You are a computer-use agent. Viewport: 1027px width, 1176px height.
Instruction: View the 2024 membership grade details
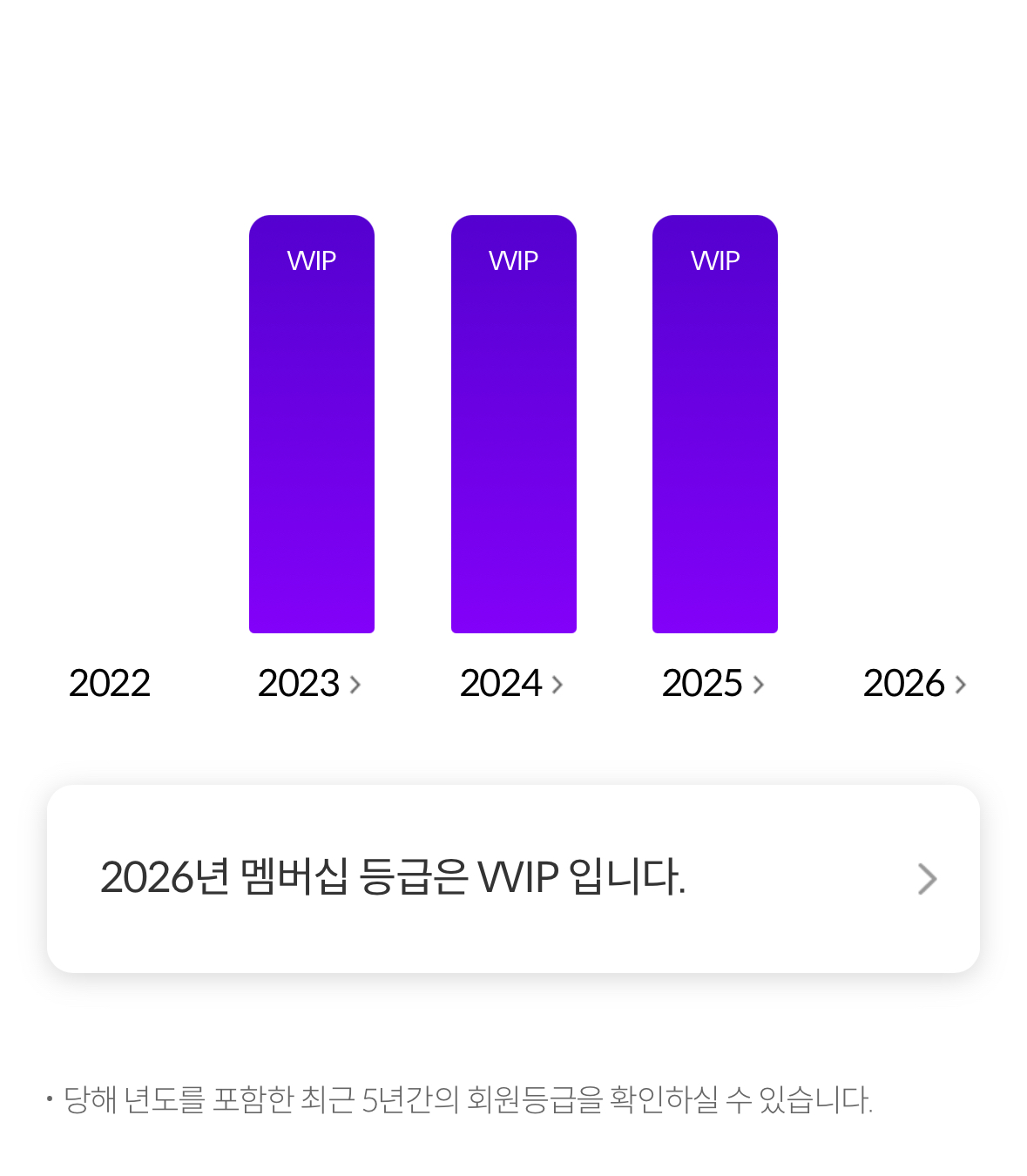coord(511,684)
